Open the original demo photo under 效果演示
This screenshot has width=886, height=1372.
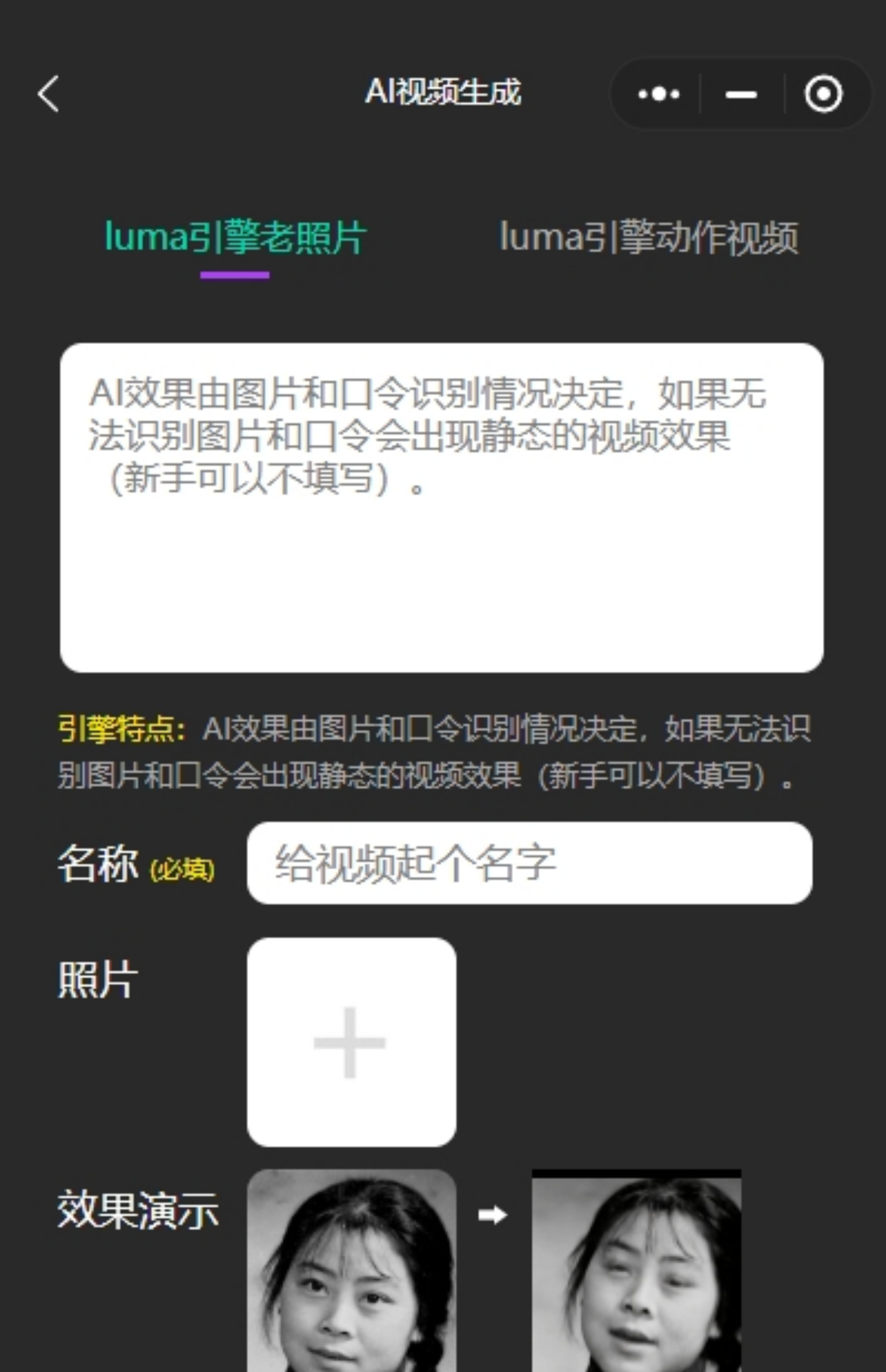(x=352, y=1271)
